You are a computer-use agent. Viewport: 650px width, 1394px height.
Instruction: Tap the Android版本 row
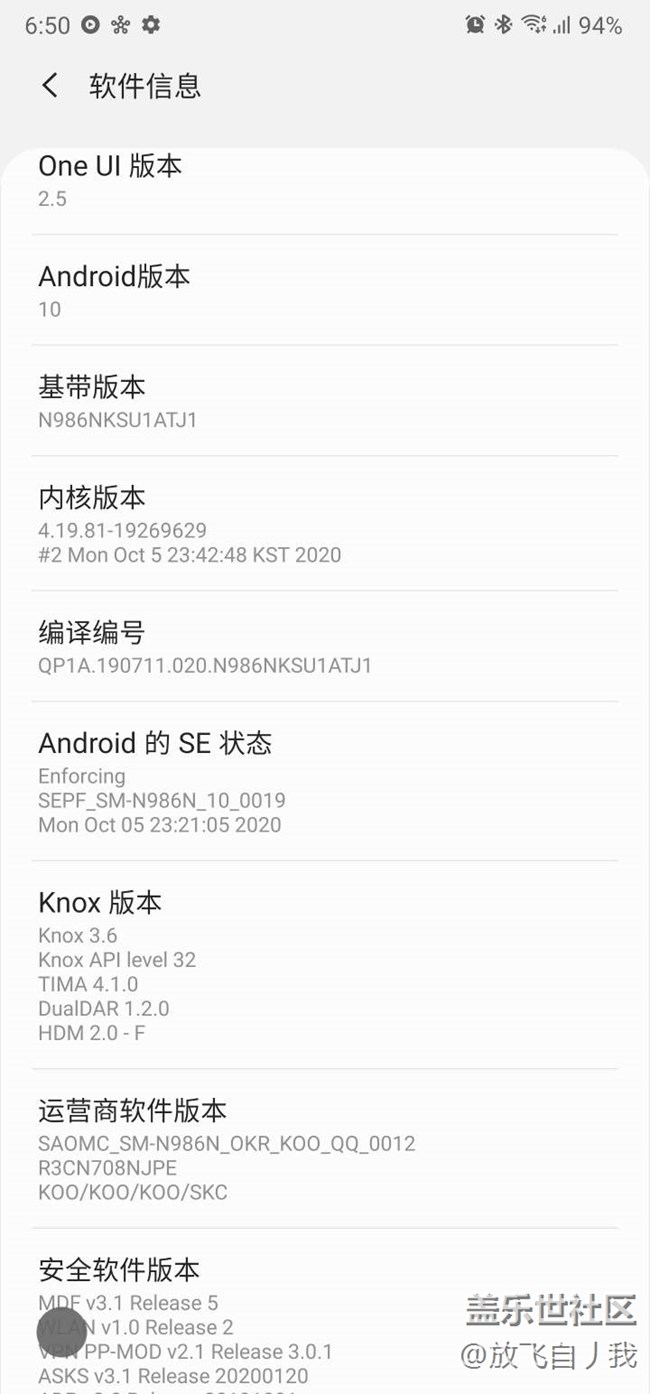tap(324, 291)
